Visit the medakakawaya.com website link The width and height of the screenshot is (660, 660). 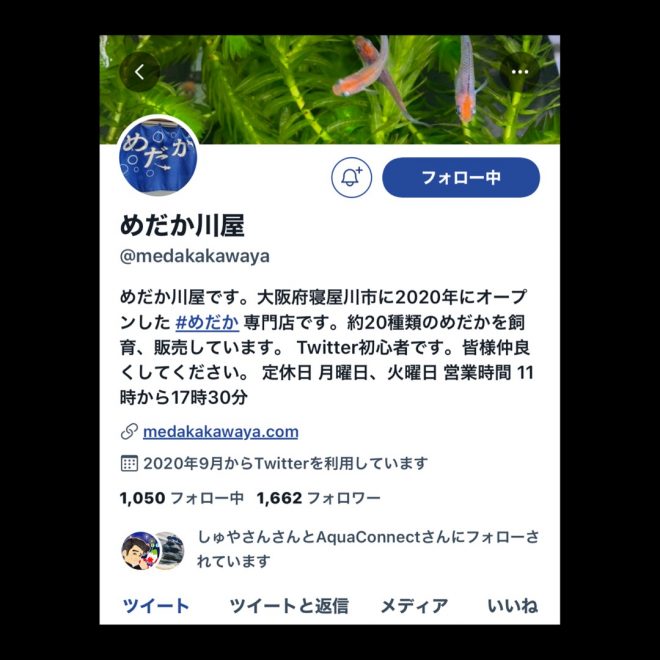pos(220,432)
